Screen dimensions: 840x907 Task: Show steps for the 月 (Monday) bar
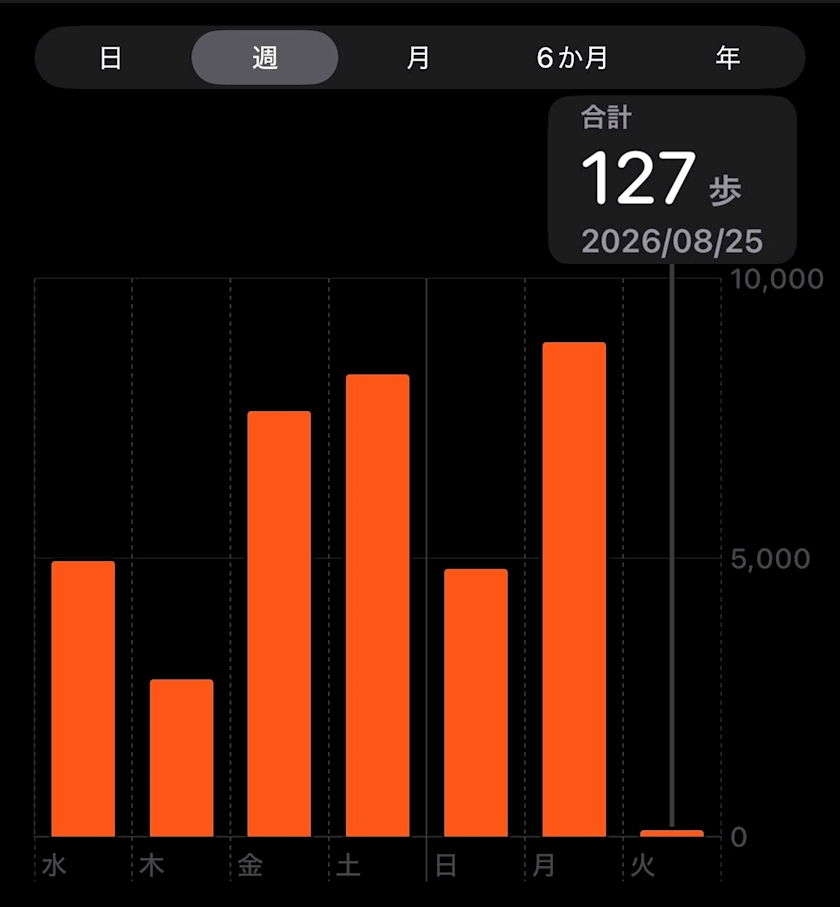click(574, 589)
